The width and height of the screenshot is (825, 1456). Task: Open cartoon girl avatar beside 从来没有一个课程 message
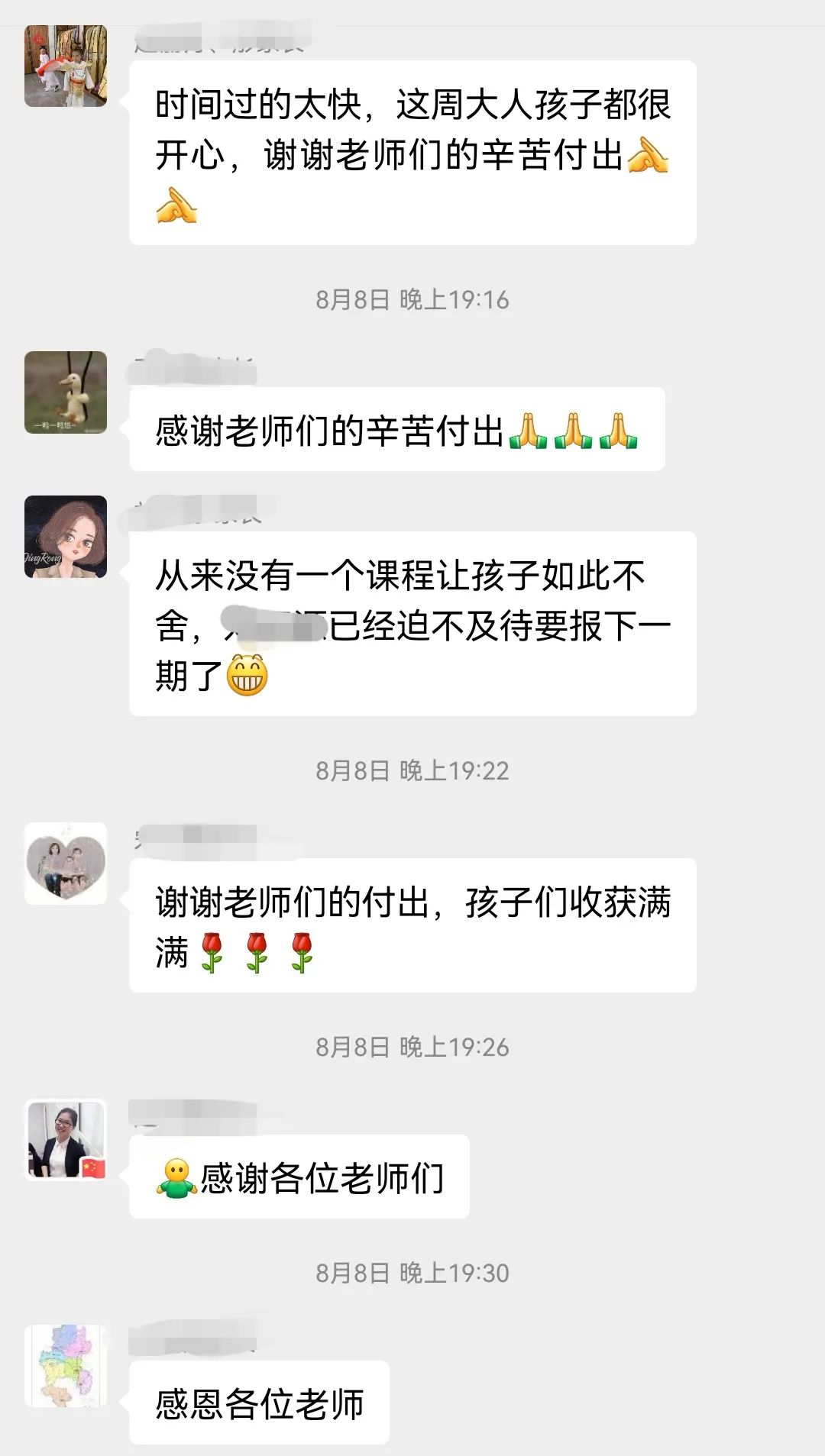[66, 537]
